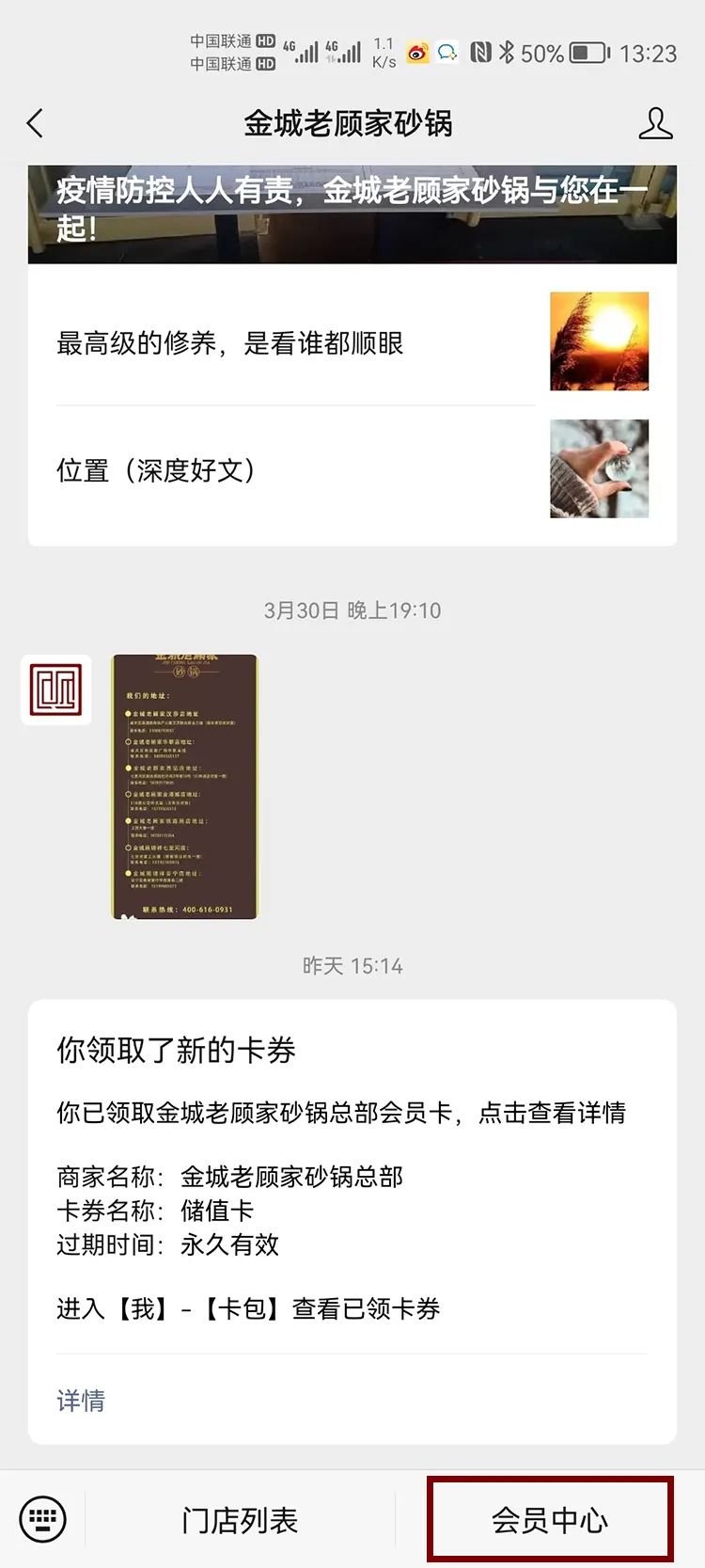Open the 疫情防控人人有责 article
The width and height of the screenshot is (705, 1568).
352,211
